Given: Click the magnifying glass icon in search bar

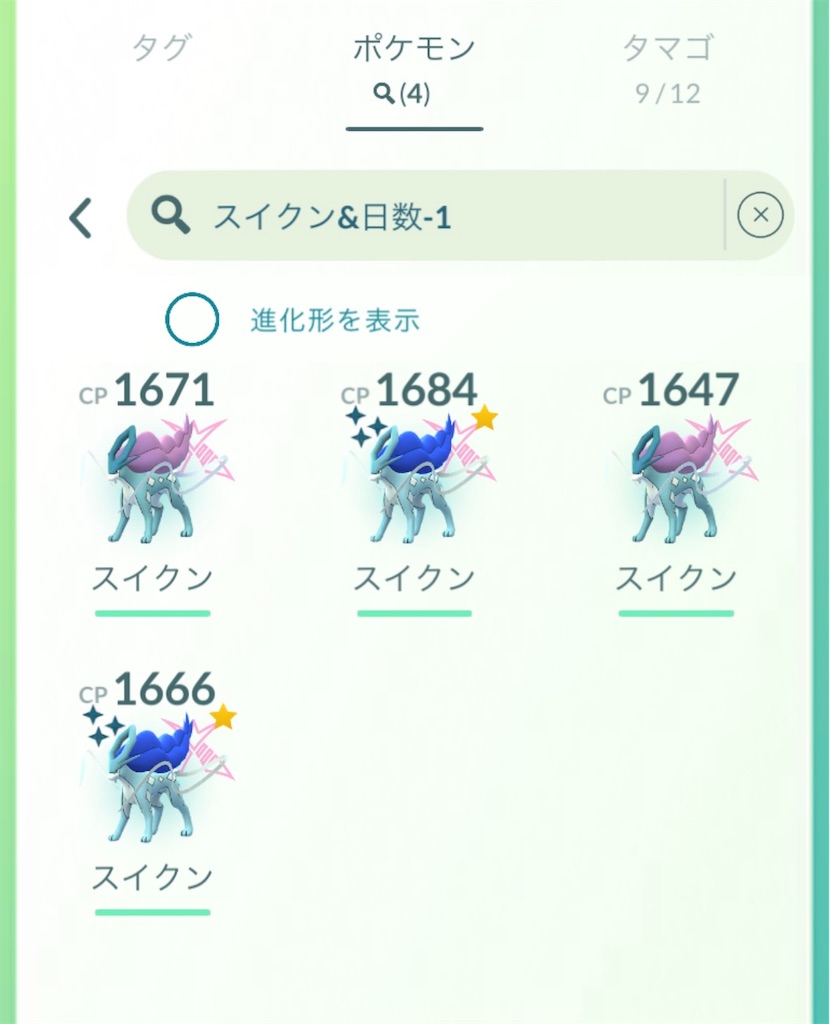Looking at the screenshot, I should pyautogui.click(x=171, y=214).
